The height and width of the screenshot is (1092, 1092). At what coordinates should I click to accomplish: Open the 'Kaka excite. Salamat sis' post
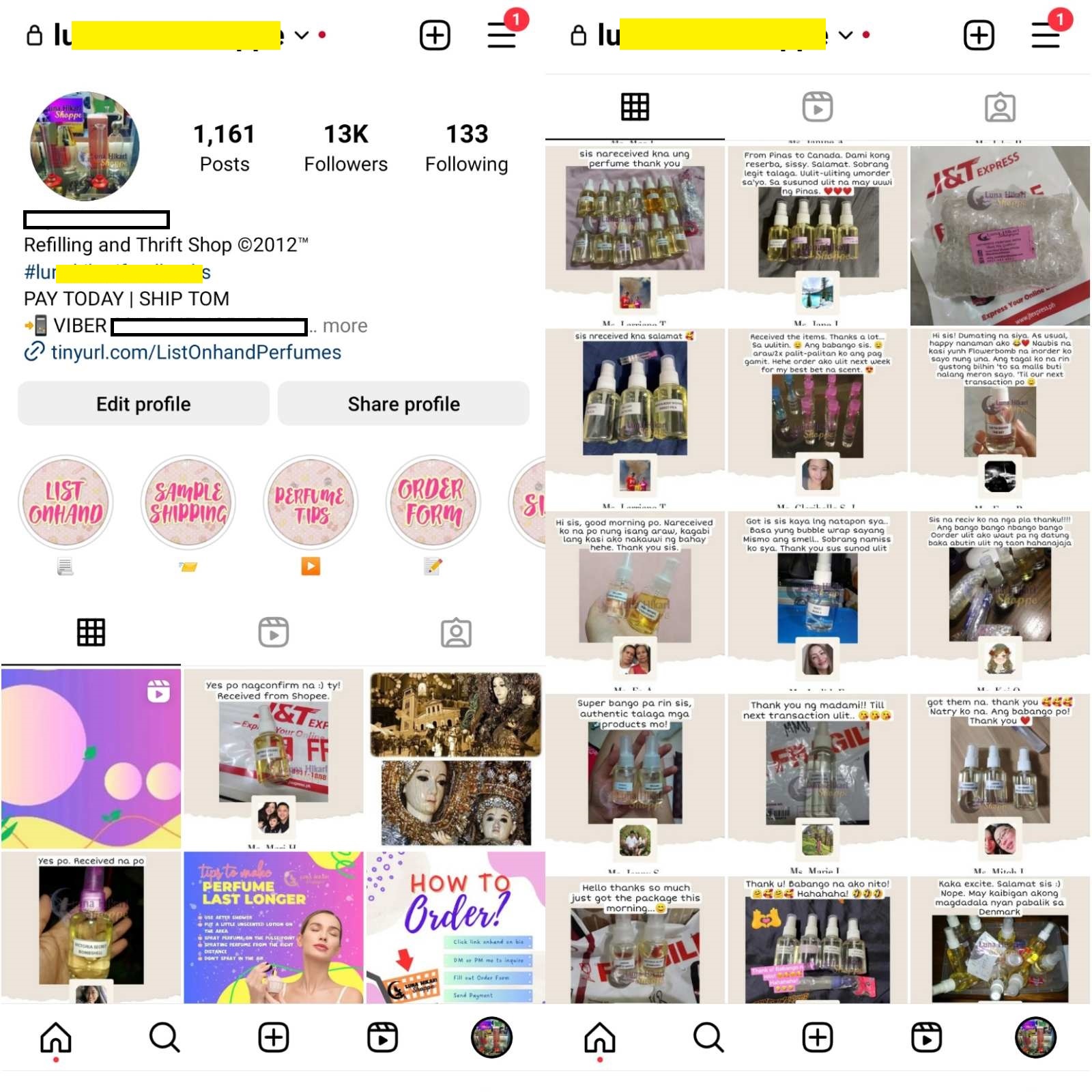point(1000,940)
